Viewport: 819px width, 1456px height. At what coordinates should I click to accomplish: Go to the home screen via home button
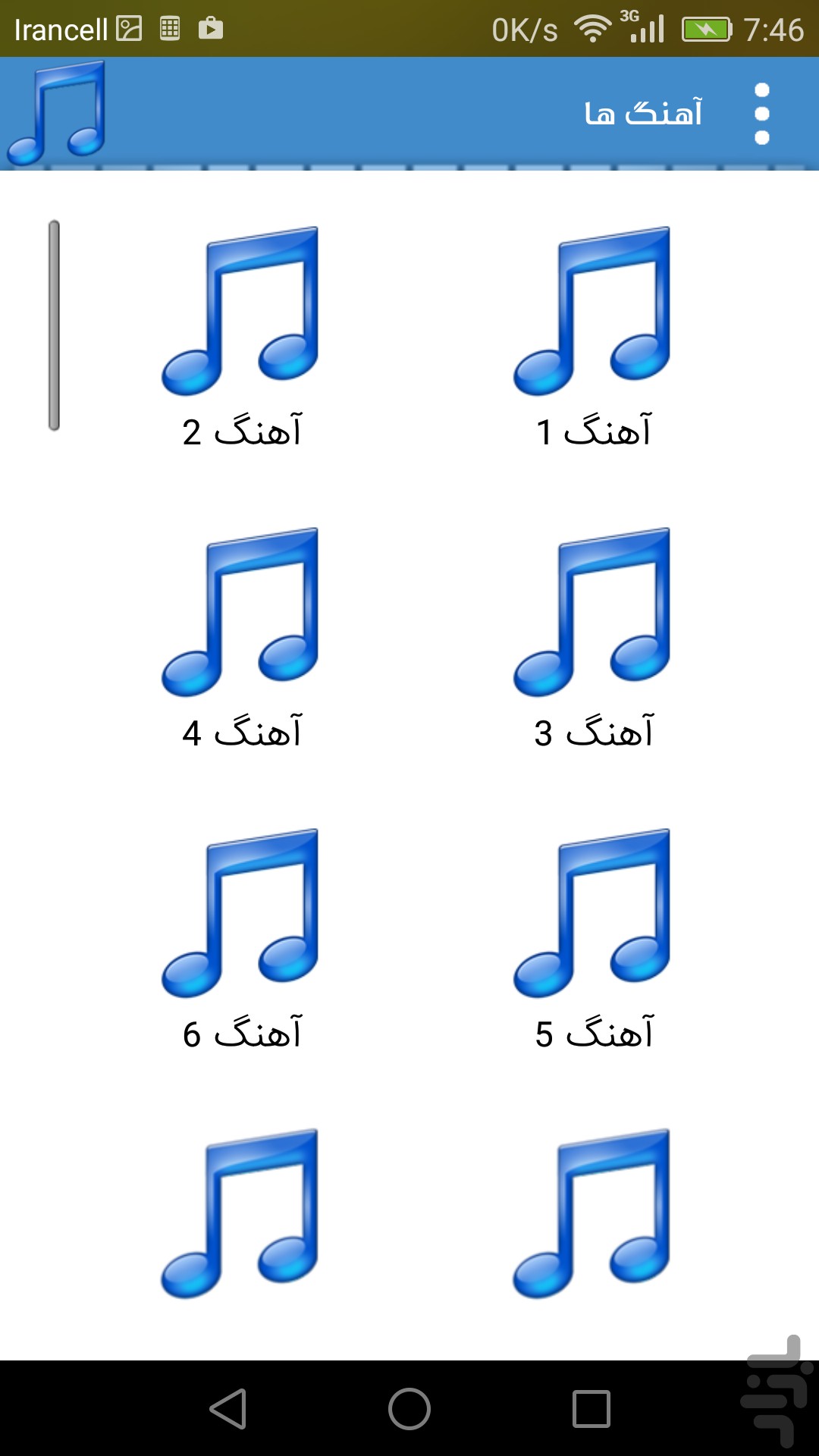click(x=409, y=1409)
